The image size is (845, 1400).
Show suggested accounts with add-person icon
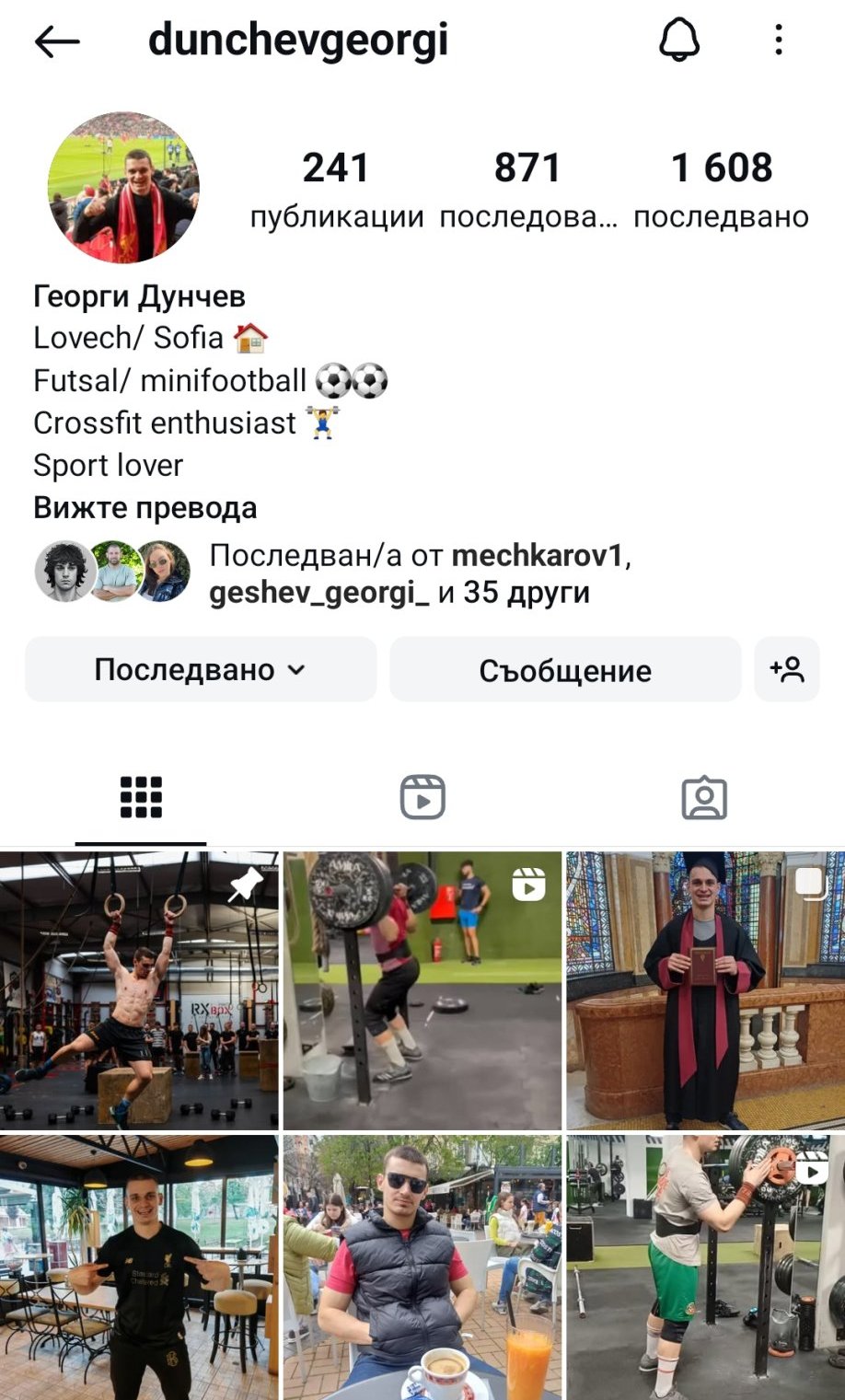[787, 670]
